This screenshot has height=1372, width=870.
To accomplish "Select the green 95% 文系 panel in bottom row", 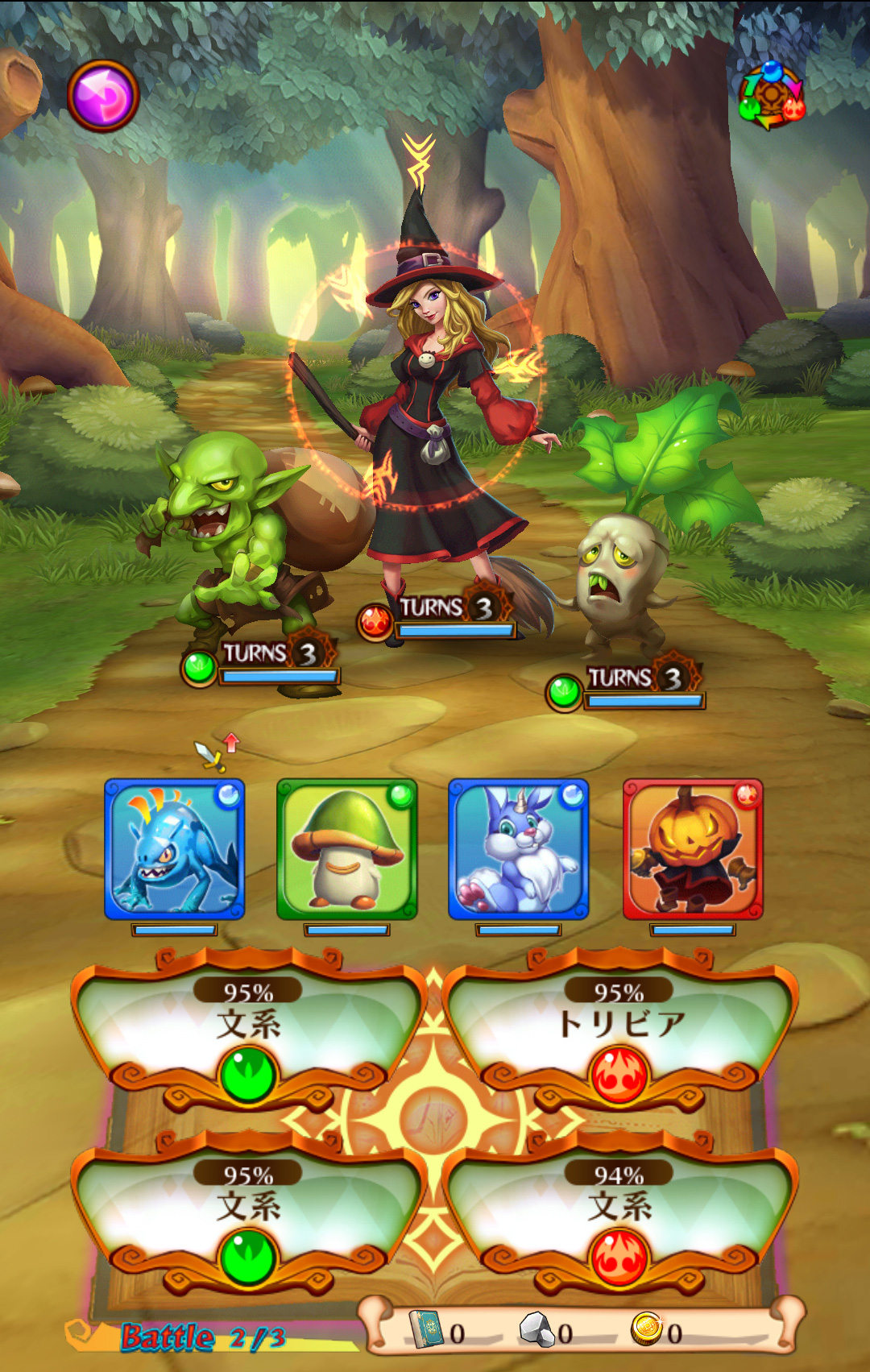I will click(x=248, y=1213).
